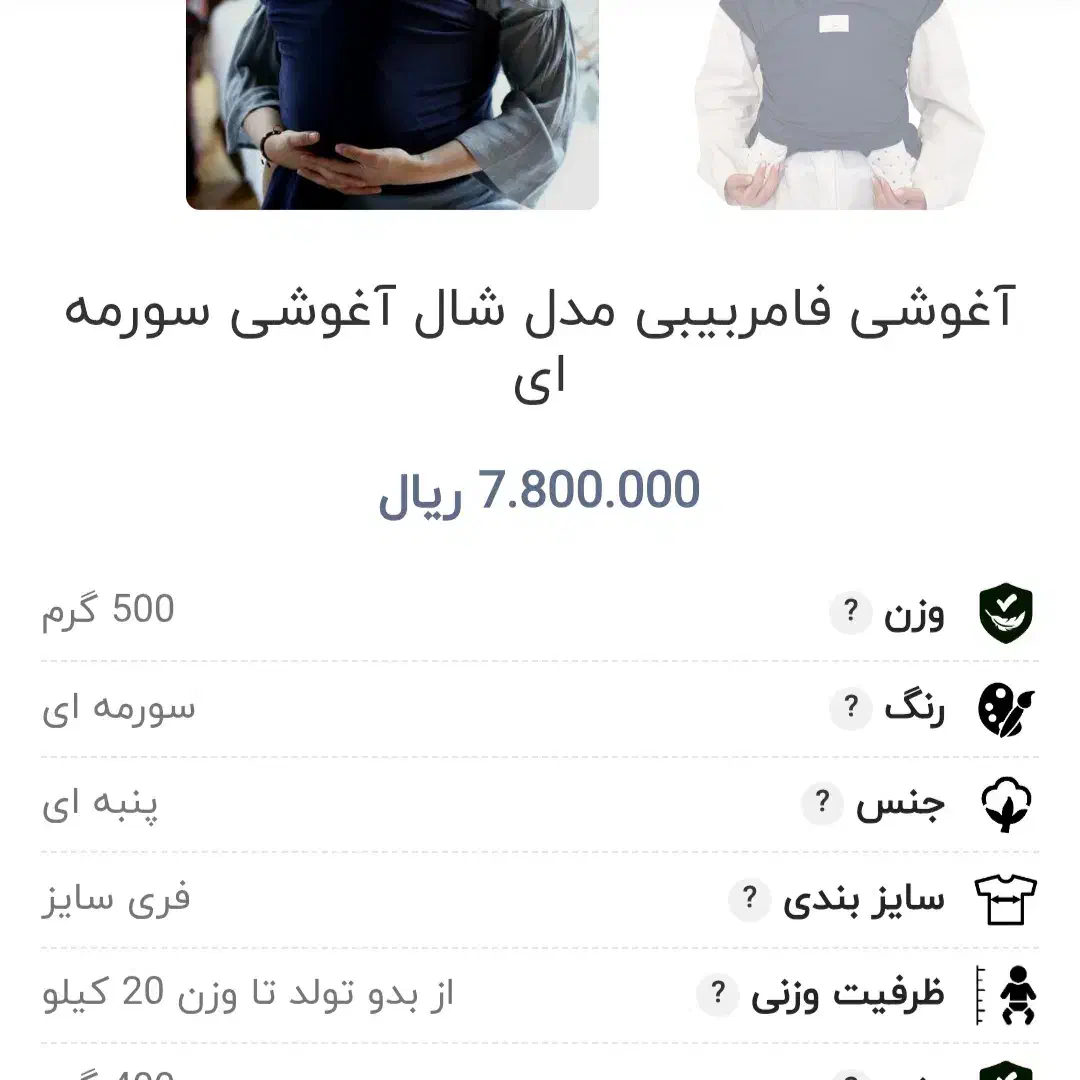Viewport: 1080px width, 1080px height.
Task: Tap the help icon next to وزن
Action: [x=851, y=612]
